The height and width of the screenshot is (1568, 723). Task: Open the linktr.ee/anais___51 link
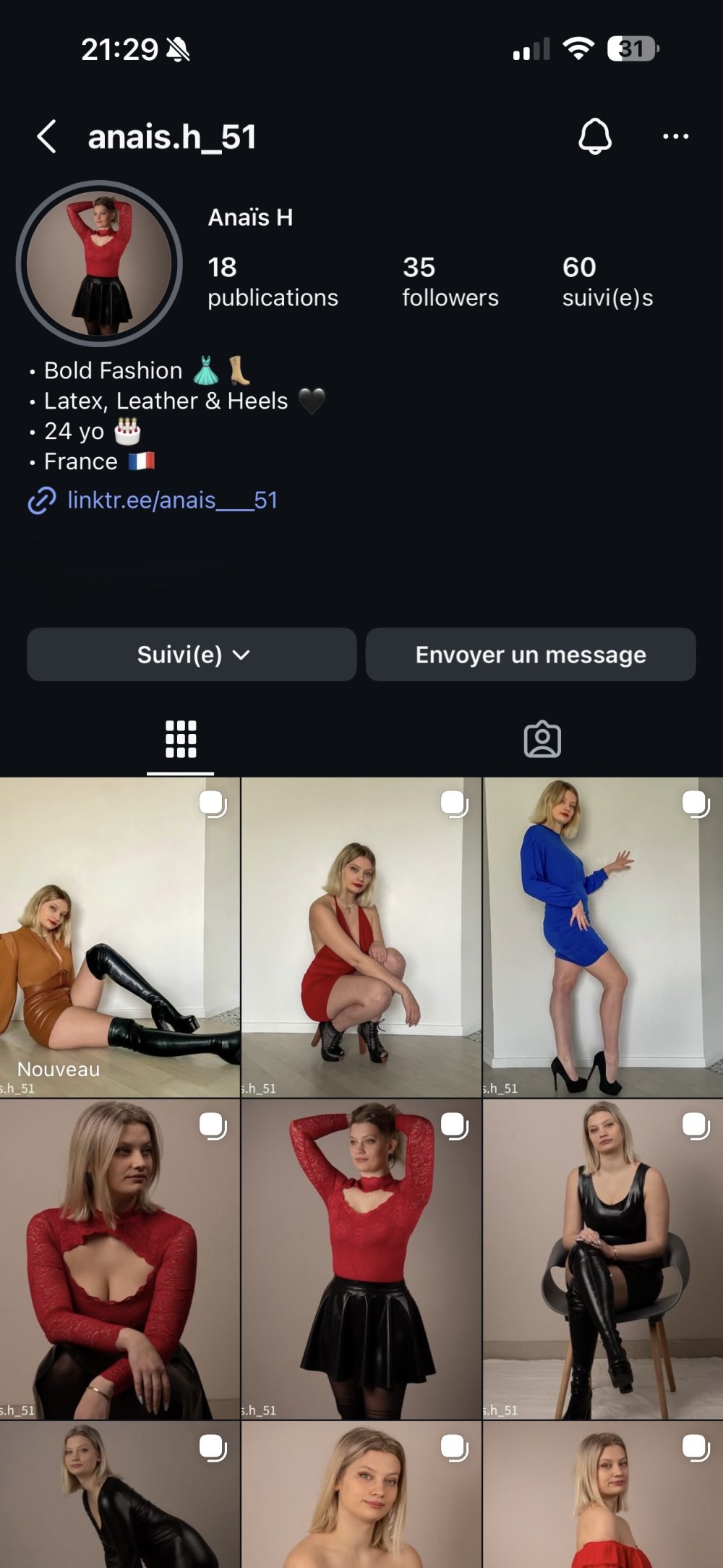(x=171, y=500)
